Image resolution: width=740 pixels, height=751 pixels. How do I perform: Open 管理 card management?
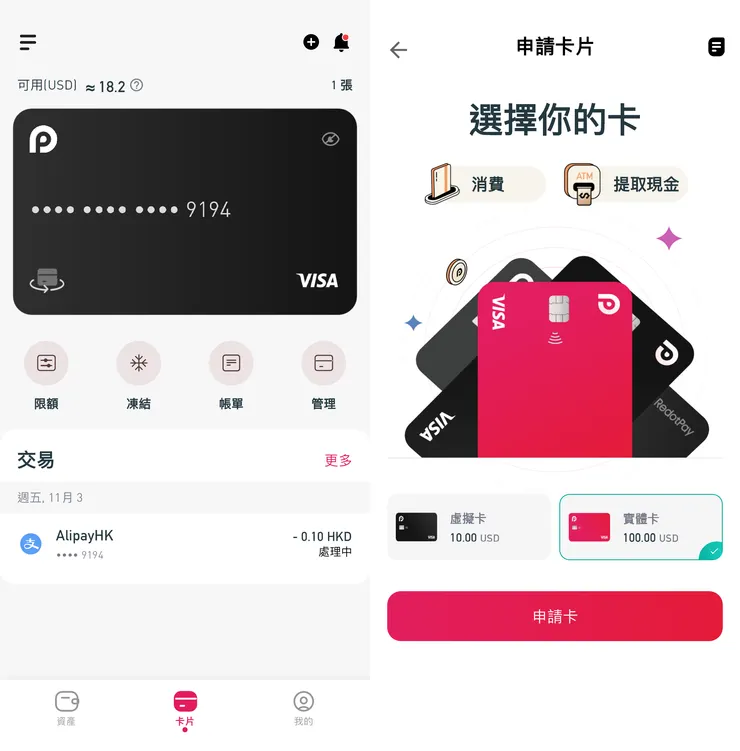tap(323, 363)
